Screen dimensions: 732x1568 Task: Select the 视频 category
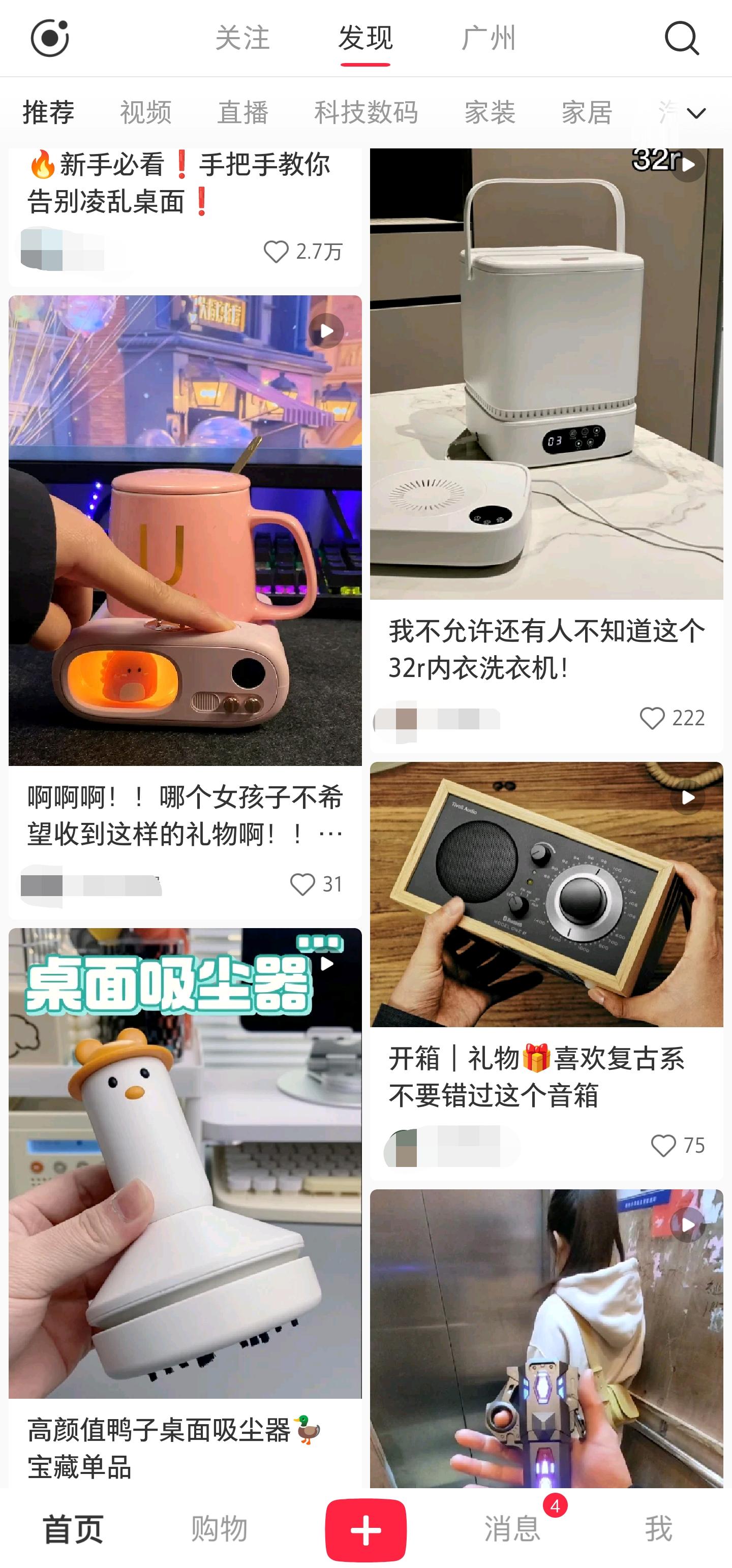click(x=145, y=113)
